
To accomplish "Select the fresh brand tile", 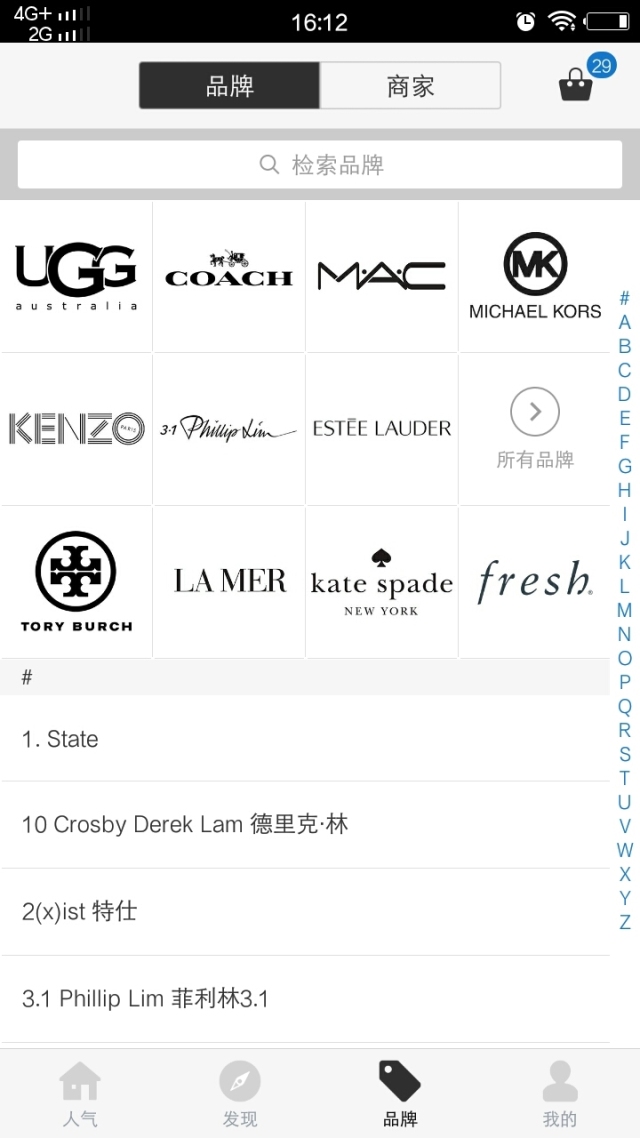I will tap(535, 582).
